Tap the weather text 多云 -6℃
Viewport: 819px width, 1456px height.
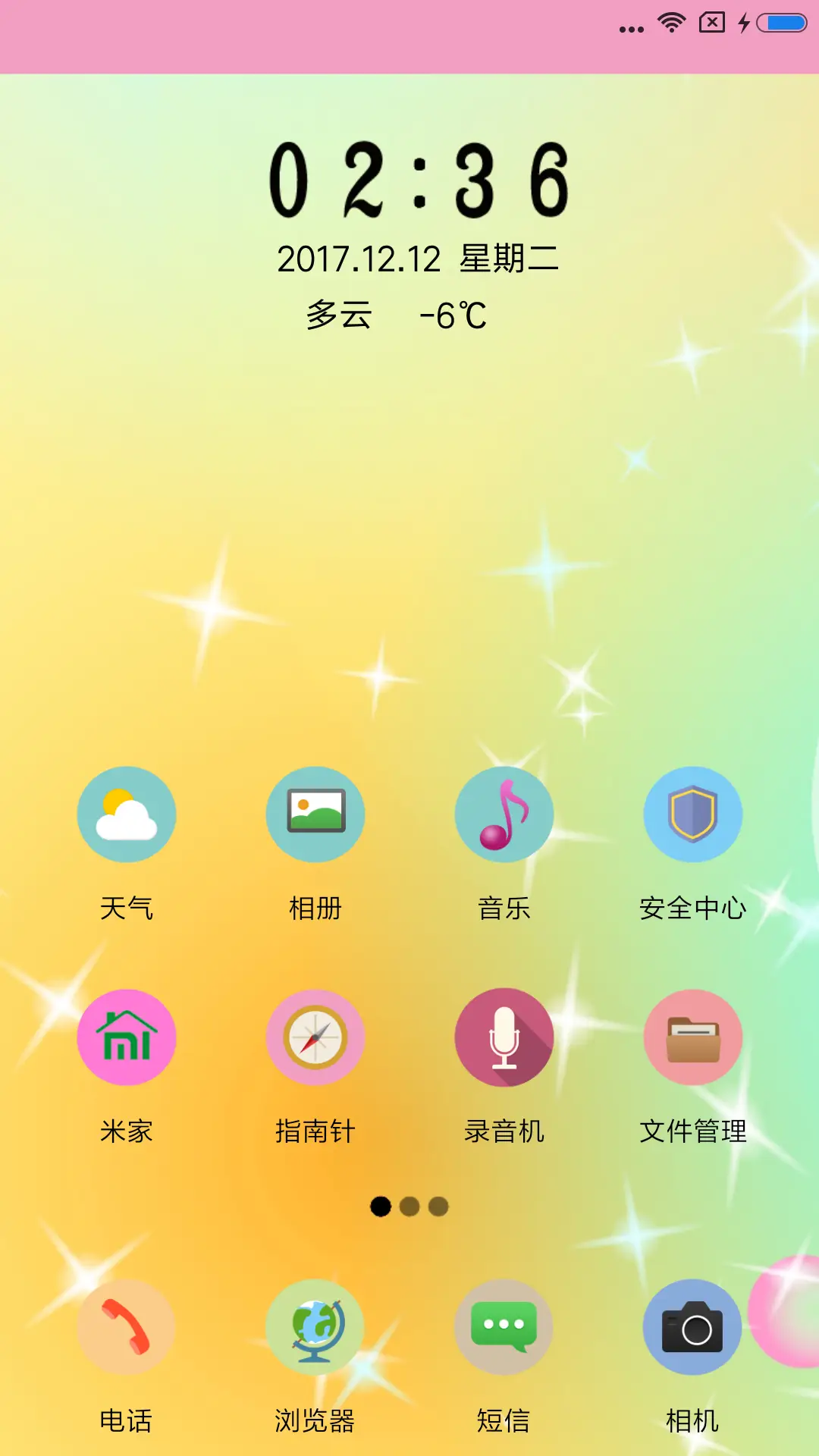[x=398, y=313]
